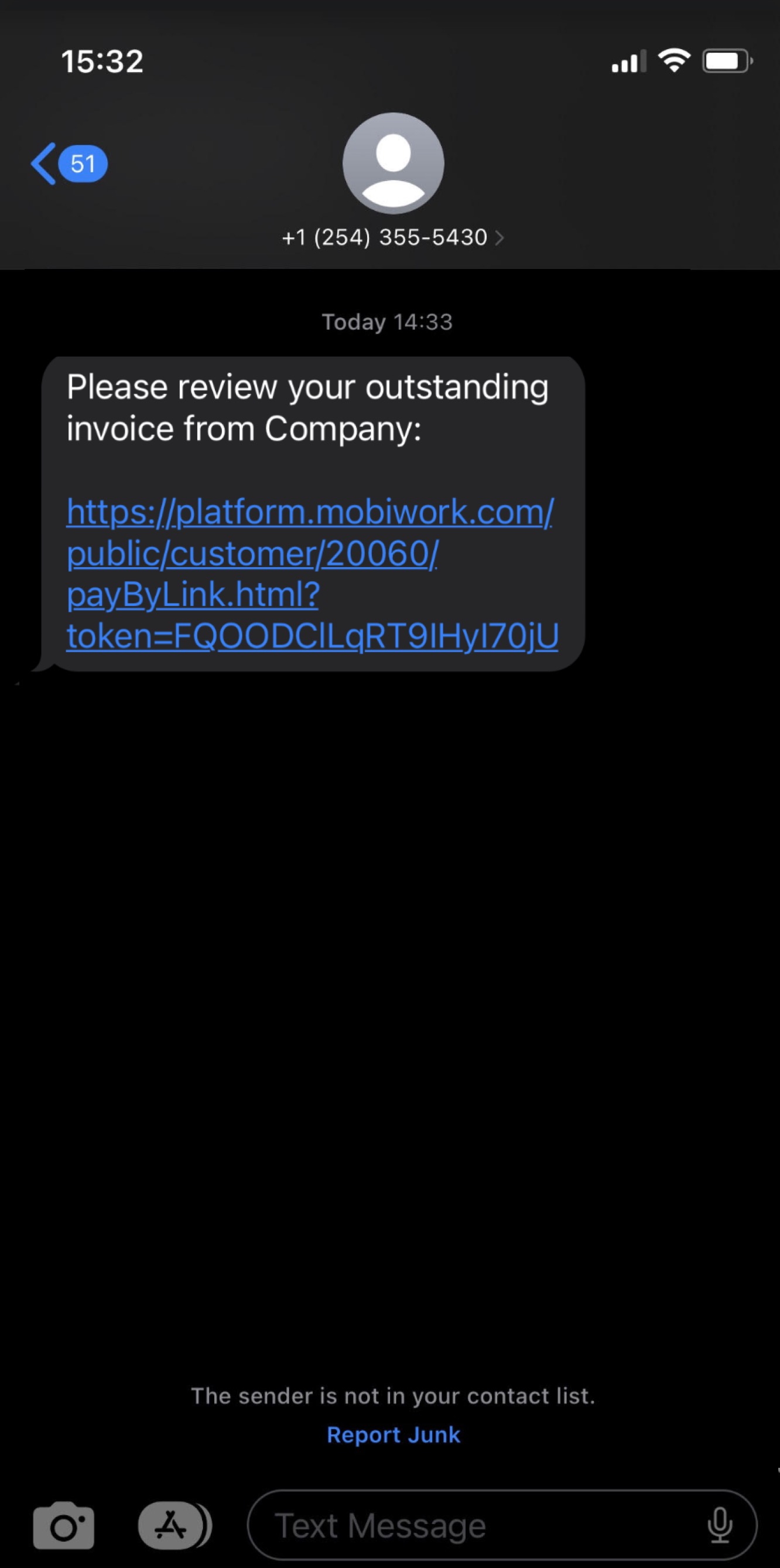
Task: Tap the microphone to dictate a message
Action: (x=720, y=1525)
